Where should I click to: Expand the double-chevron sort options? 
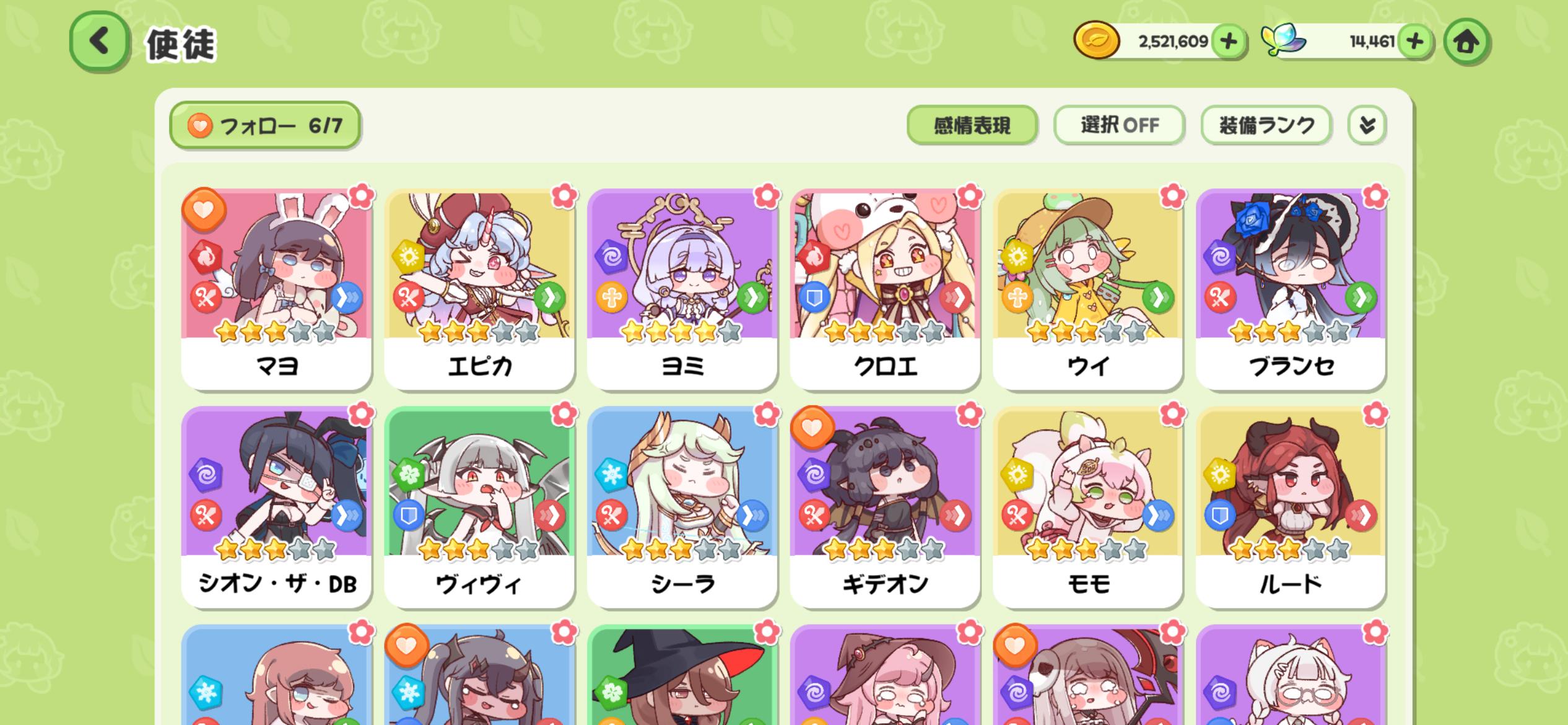coord(1367,126)
